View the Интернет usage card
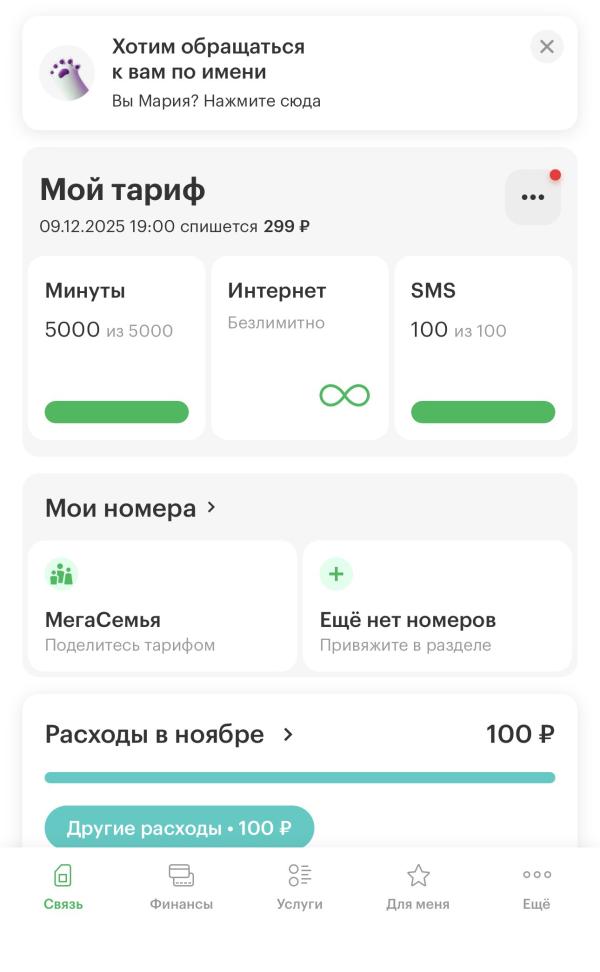The width and height of the screenshot is (600, 972). [299, 347]
